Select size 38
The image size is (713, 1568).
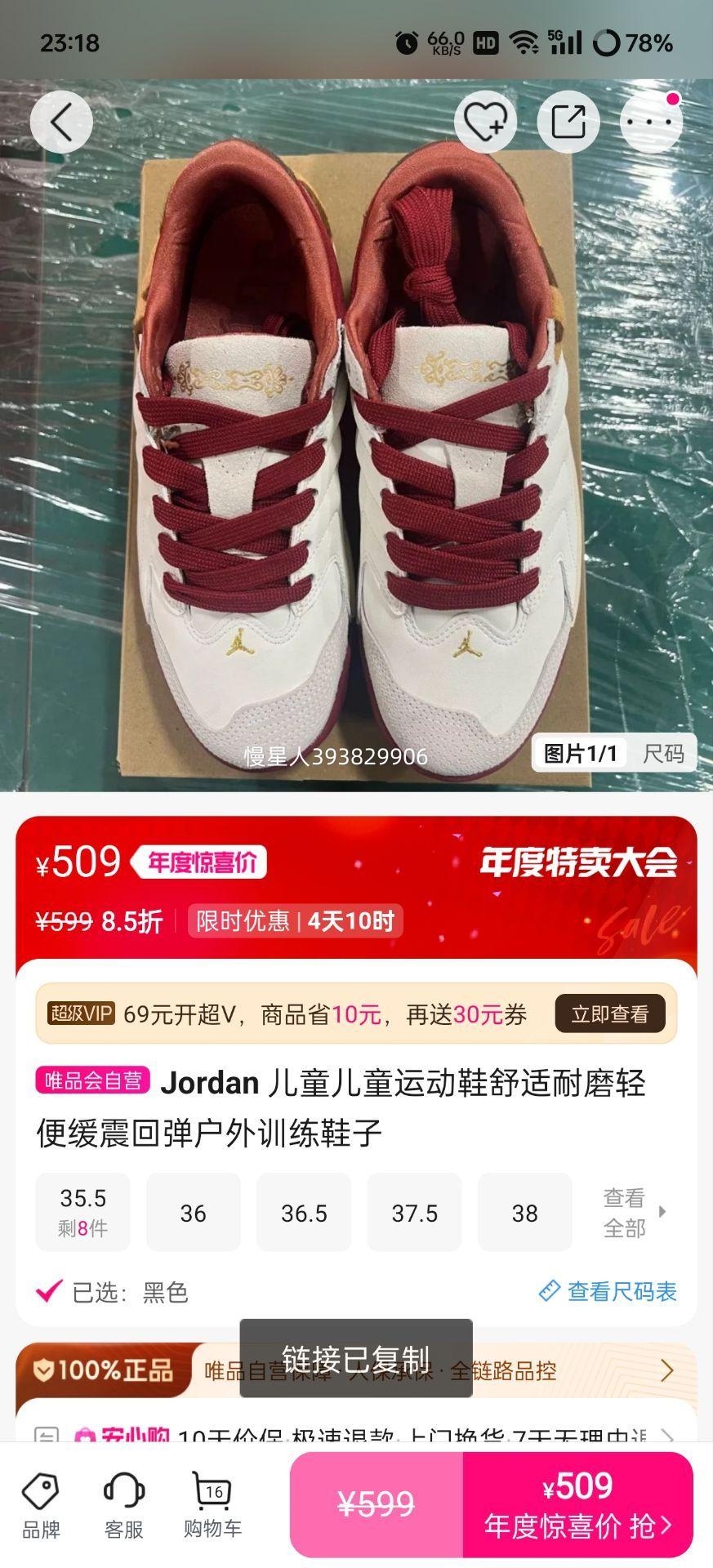tap(525, 1212)
